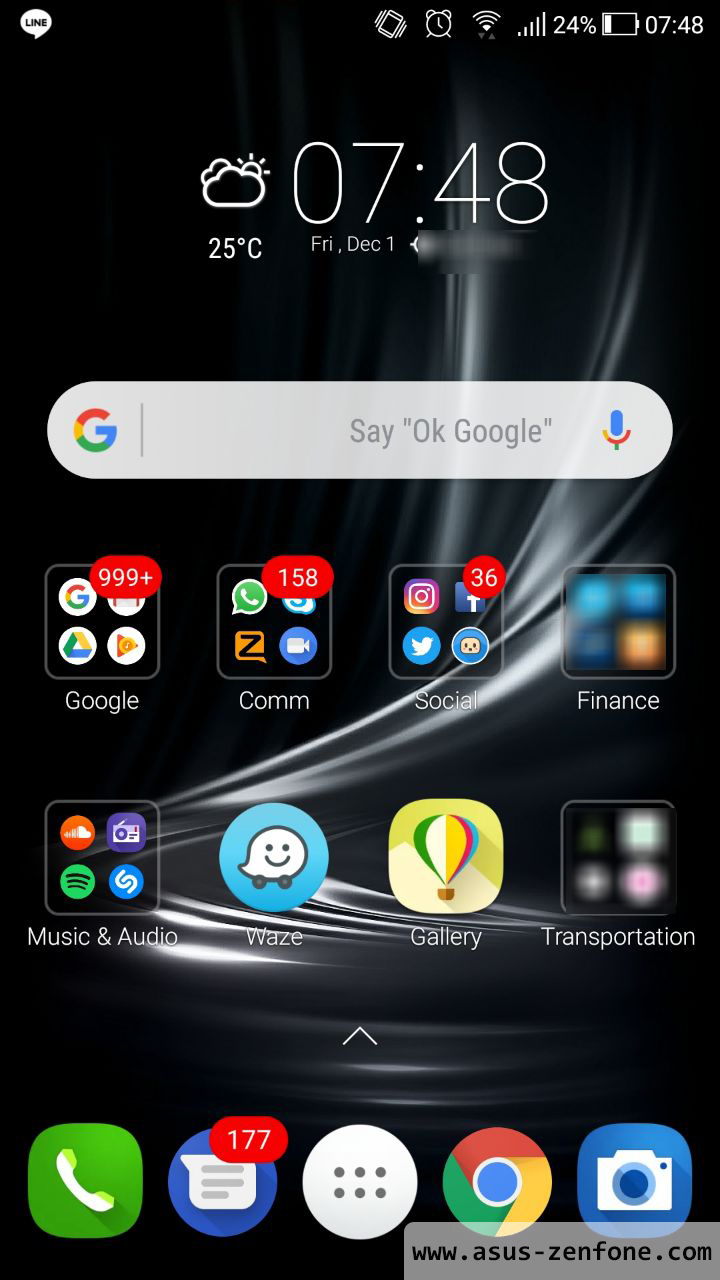Open the Gallery app
Image resolution: width=720 pixels, height=1280 pixels.
click(x=446, y=858)
